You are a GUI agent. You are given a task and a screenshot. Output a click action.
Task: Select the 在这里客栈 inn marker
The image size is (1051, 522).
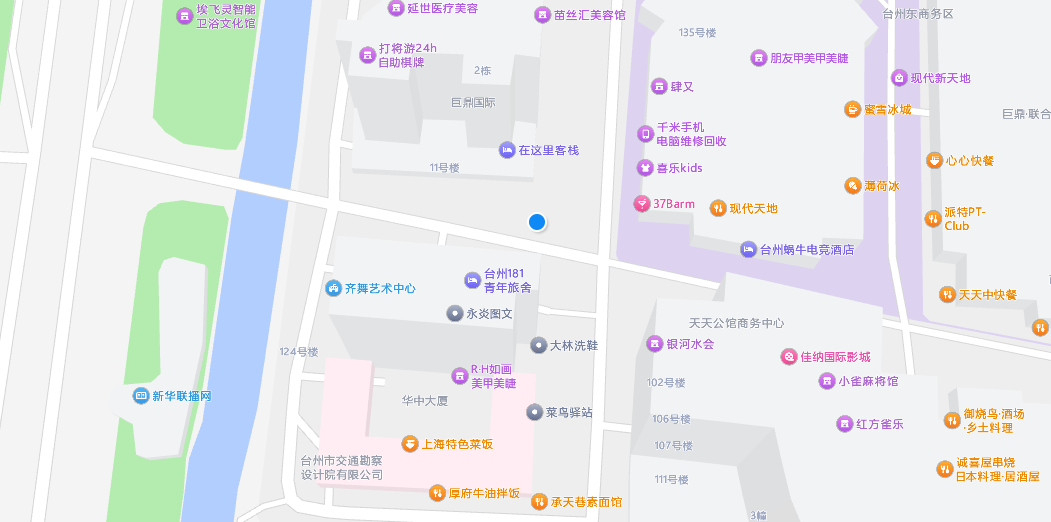point(507,150)
